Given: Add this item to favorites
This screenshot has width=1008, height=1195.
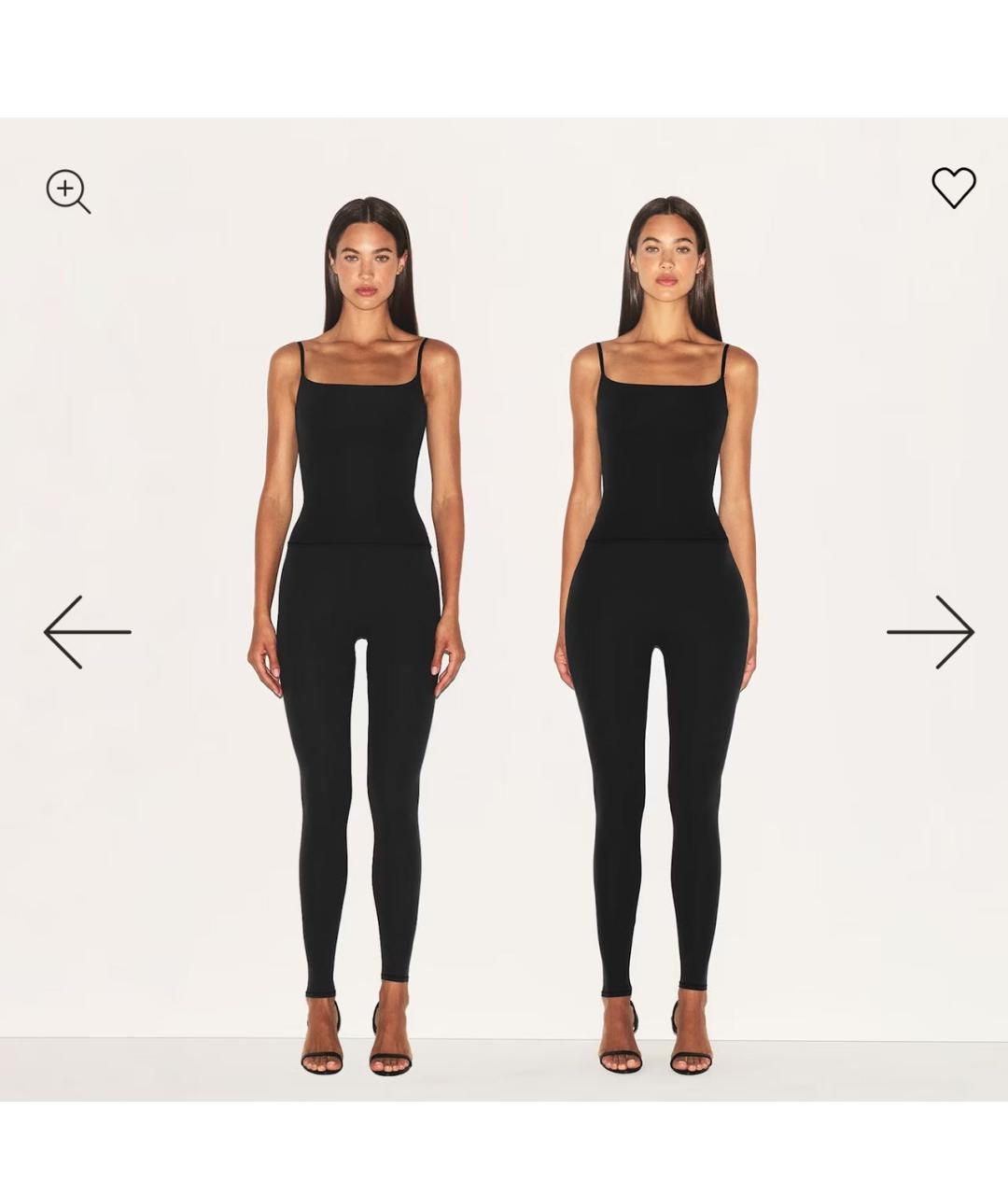Looking at the screenshot, I should point(953,188).
